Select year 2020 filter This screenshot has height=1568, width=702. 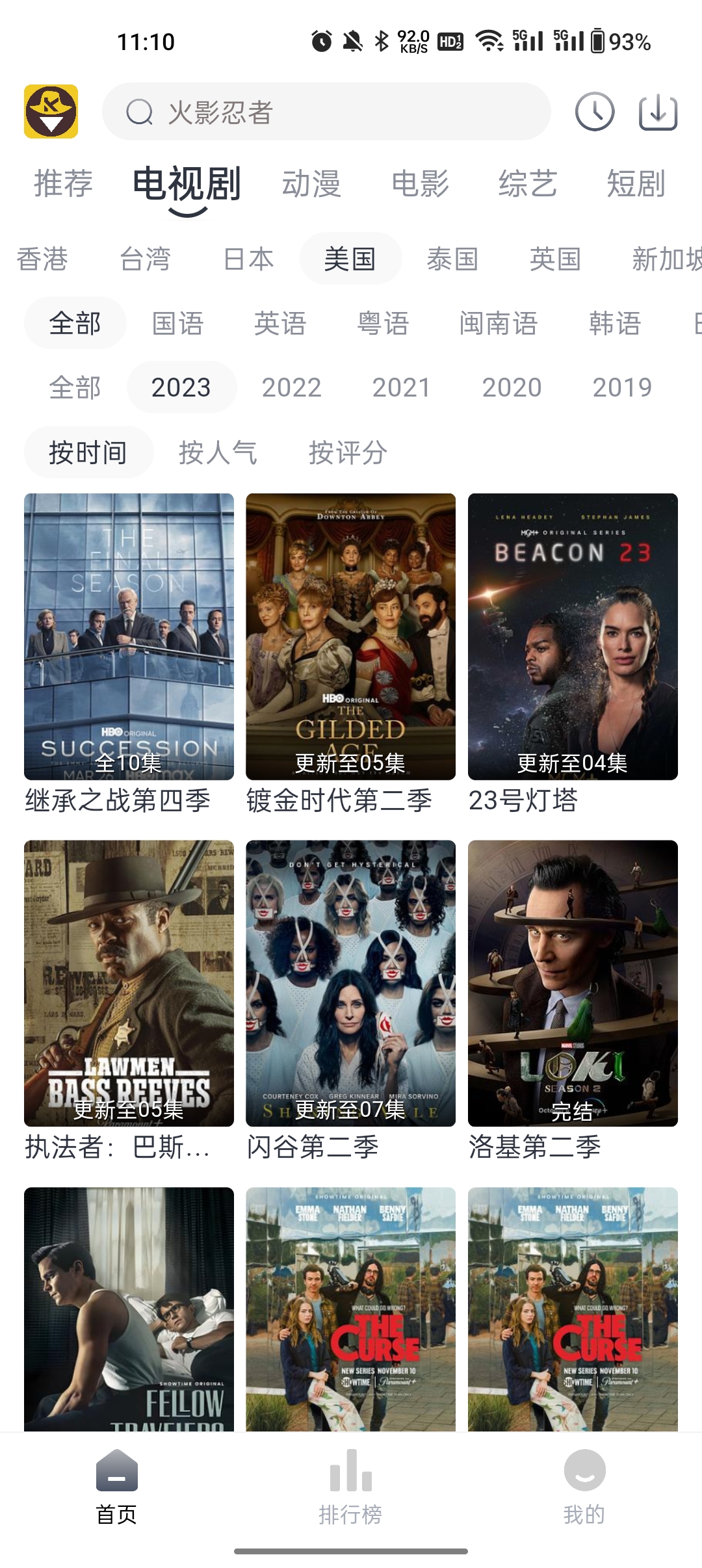512,387
